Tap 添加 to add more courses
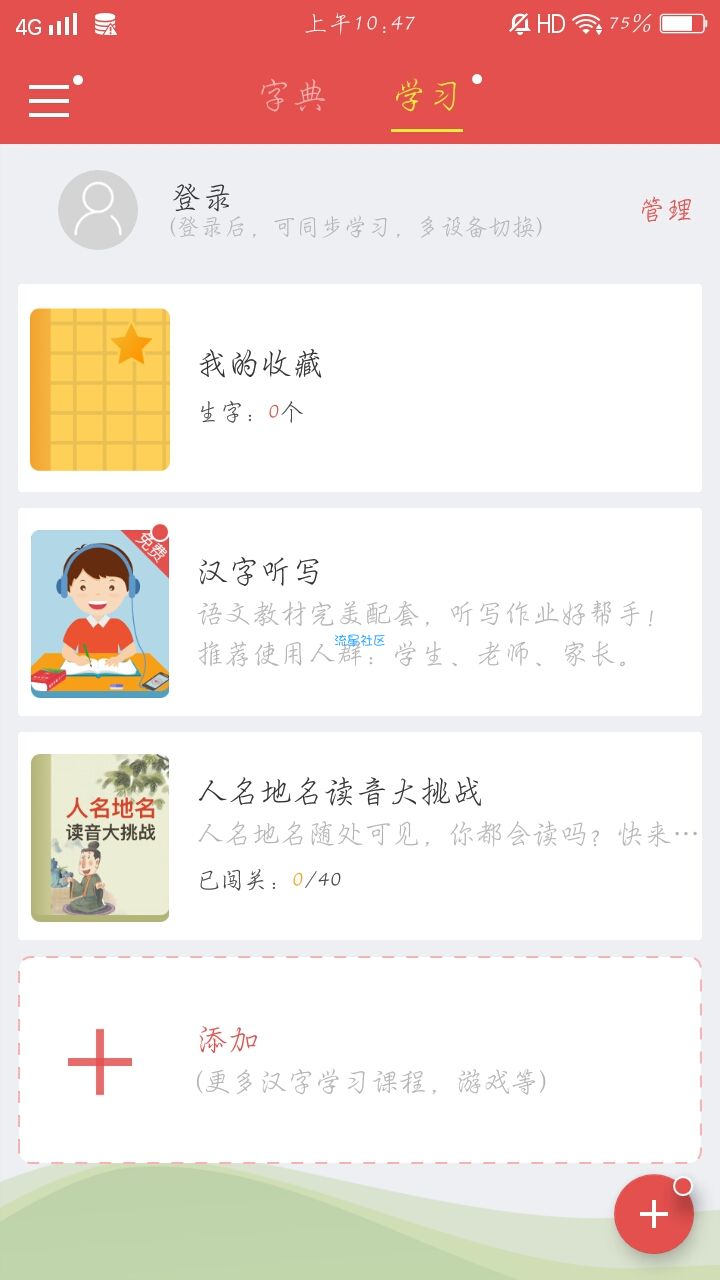The height and width of the screenshot is (1280, 720). point(360,1060)
